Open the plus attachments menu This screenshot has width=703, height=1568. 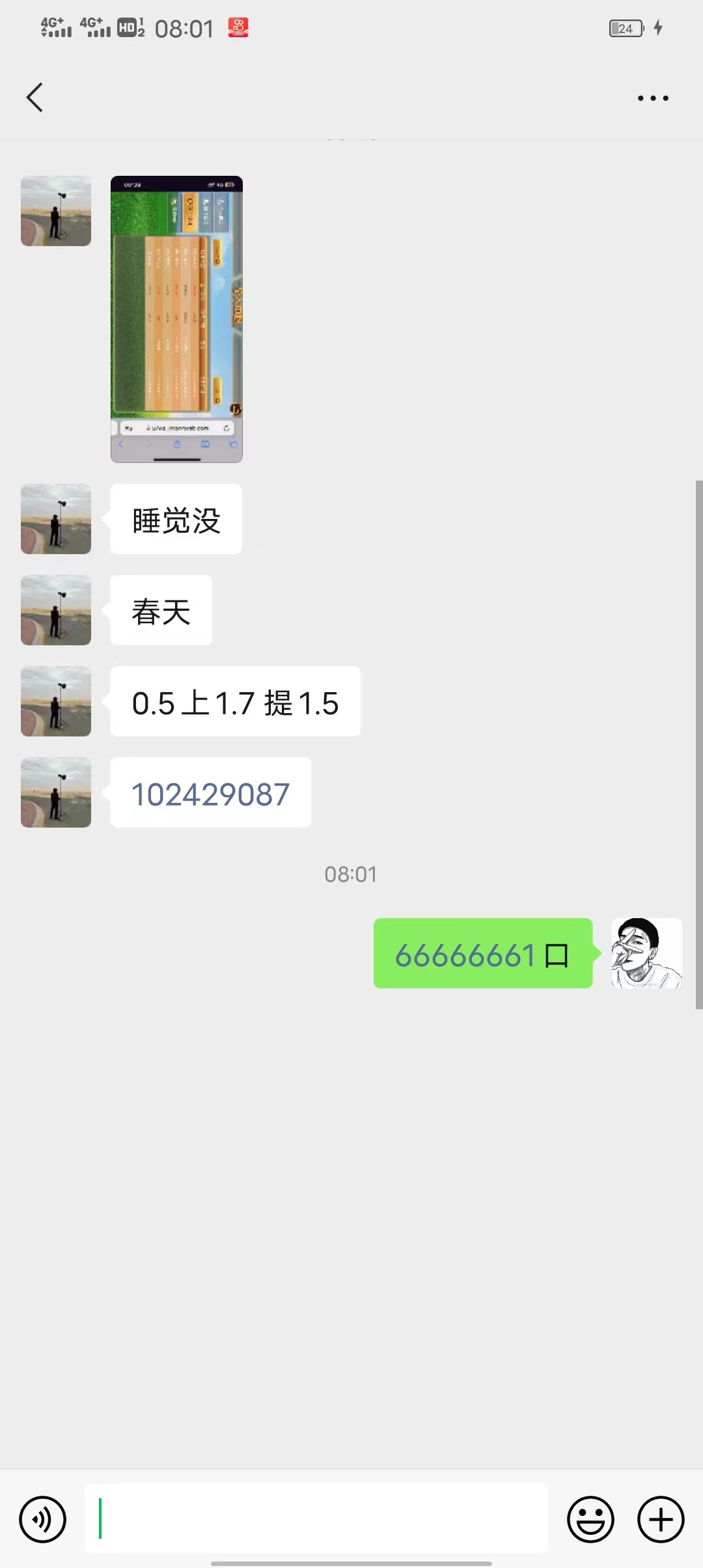point(660,1520)
